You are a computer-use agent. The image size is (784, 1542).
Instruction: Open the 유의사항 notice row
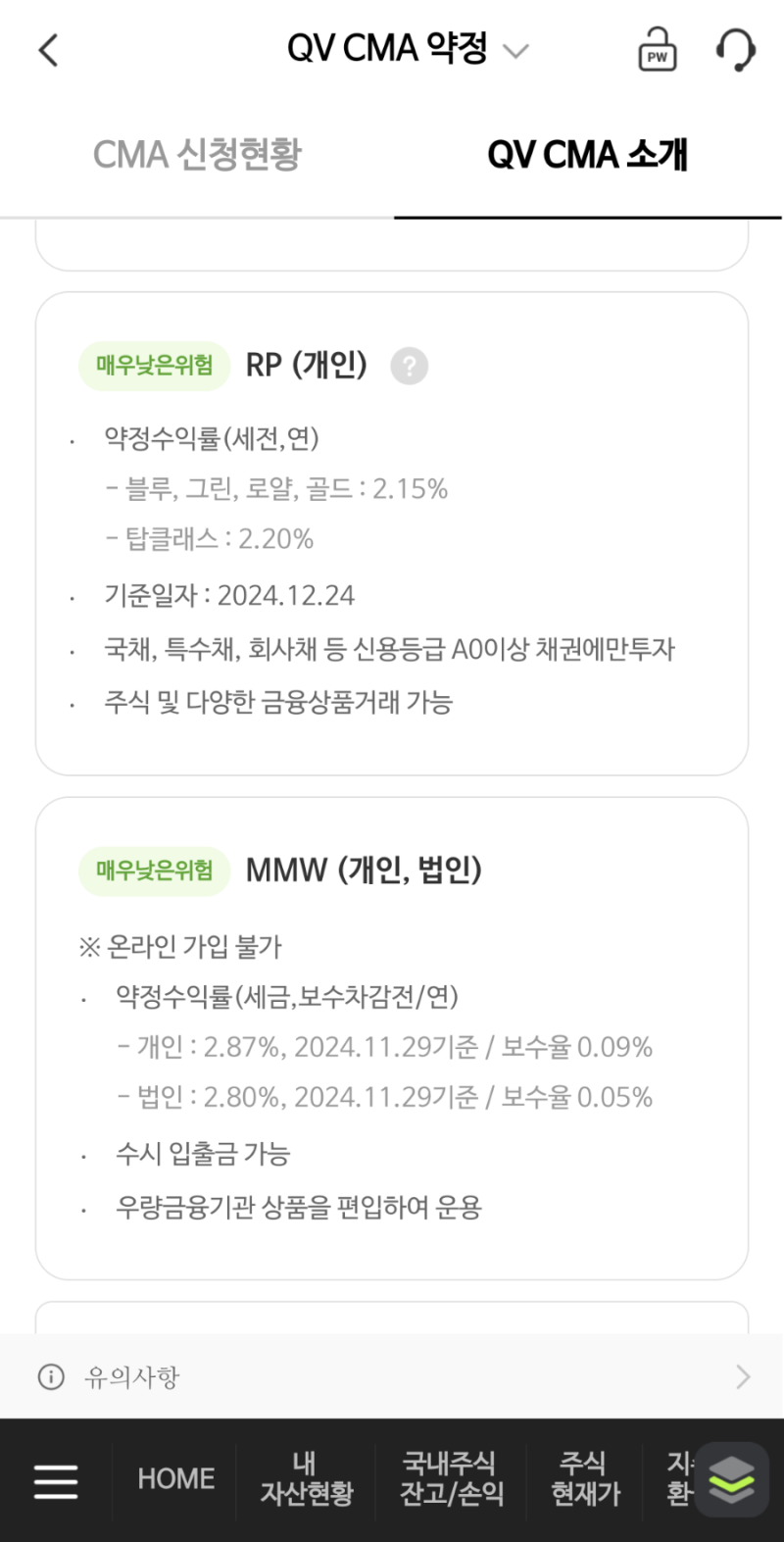tap(392, 1376)
